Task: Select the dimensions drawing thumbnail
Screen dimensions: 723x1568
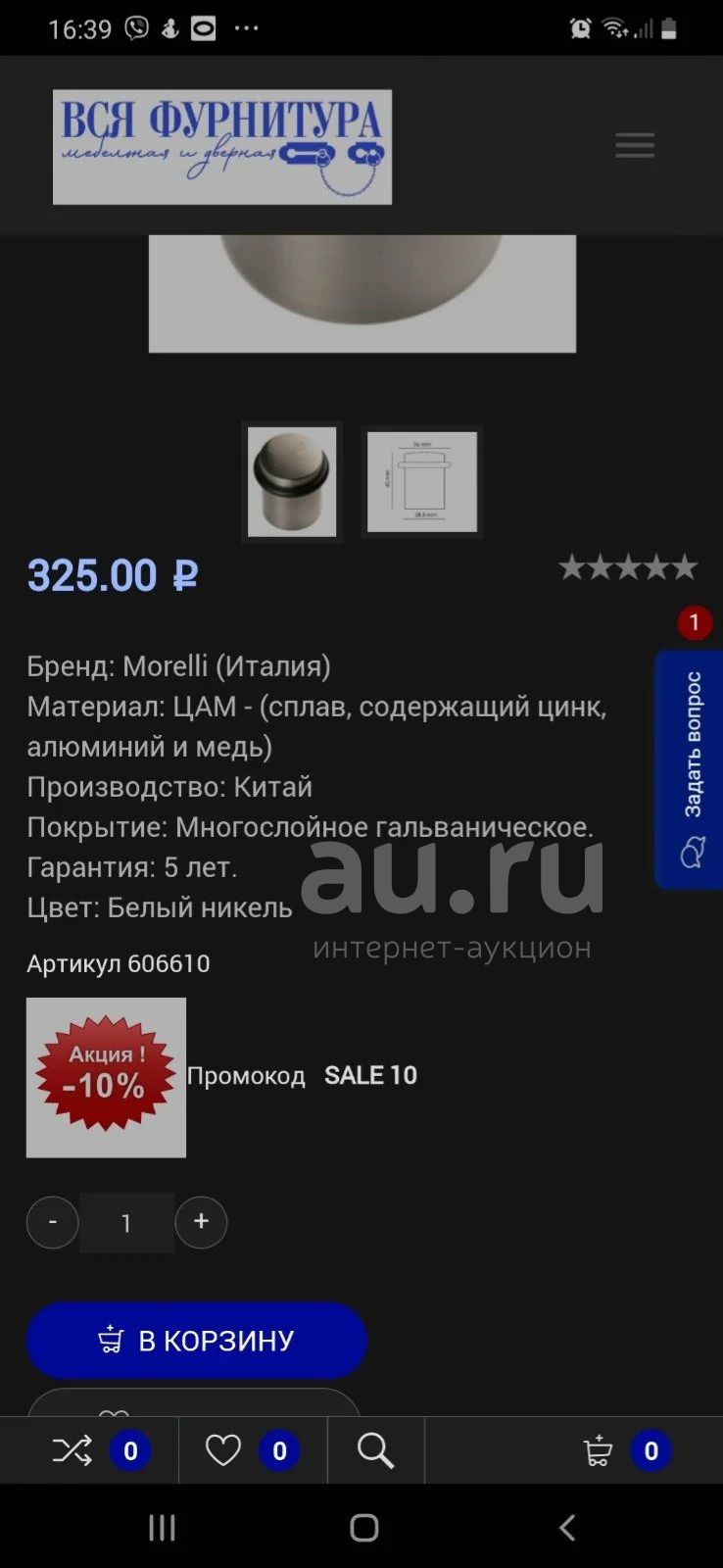Action: 422,482
